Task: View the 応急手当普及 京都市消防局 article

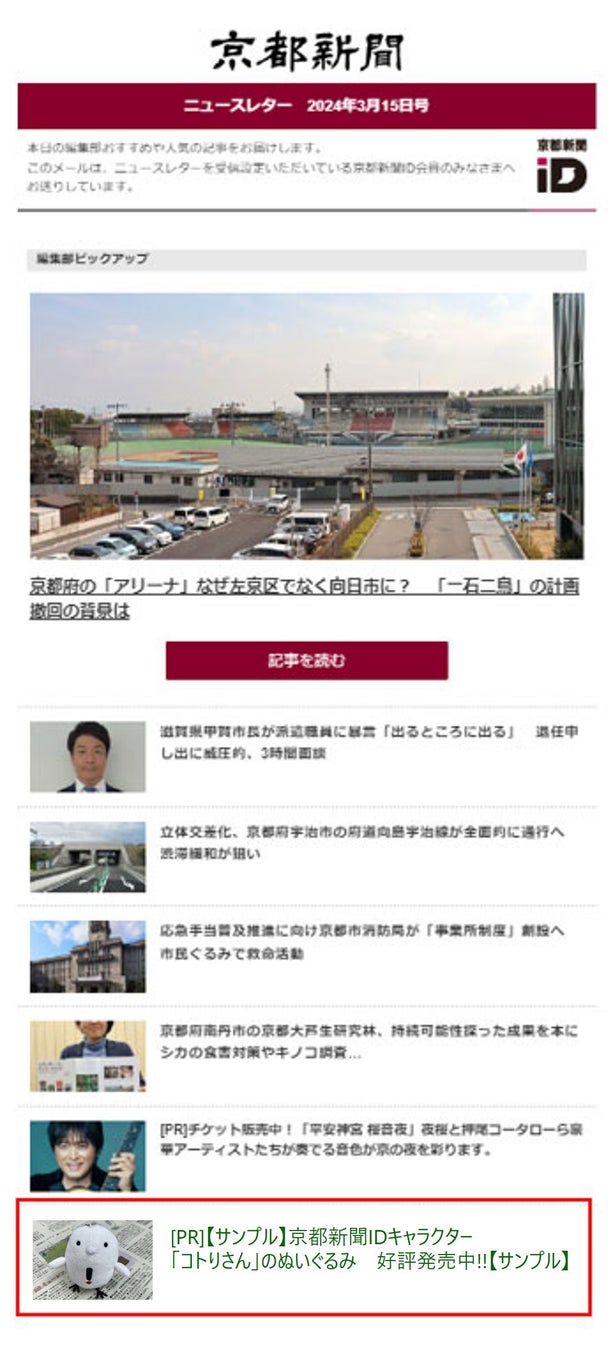Action: pos(362,942)
